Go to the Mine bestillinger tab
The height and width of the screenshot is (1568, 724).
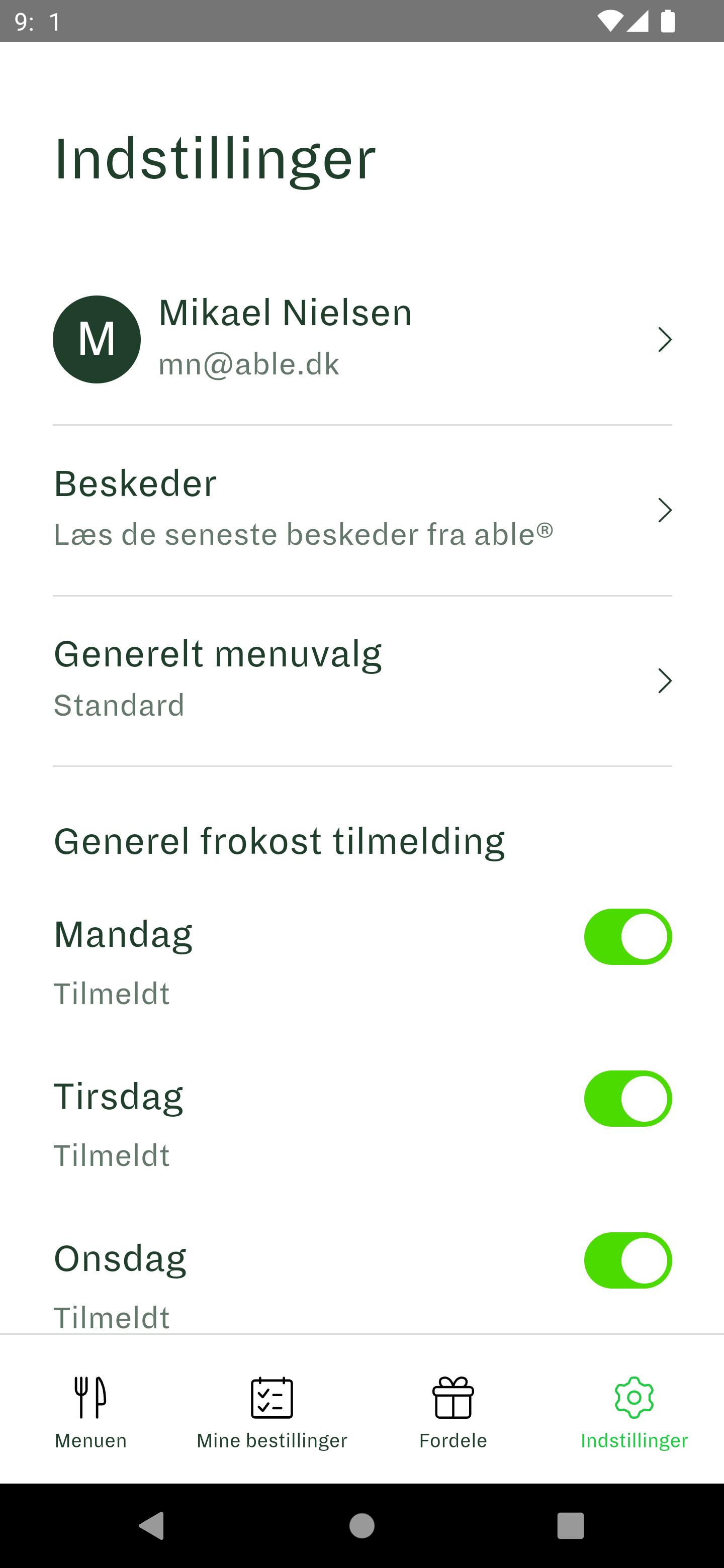point(271,1413)
